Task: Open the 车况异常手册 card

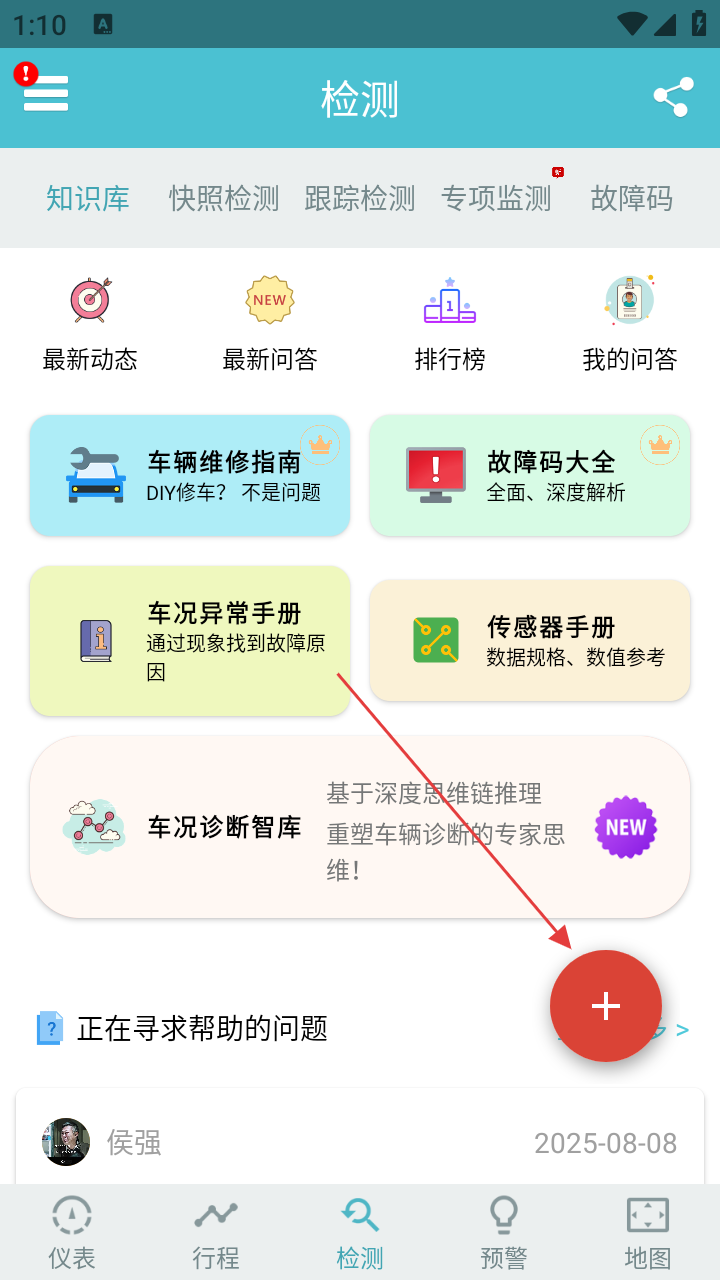Action: pyautogui.click(x=190, y=641)
